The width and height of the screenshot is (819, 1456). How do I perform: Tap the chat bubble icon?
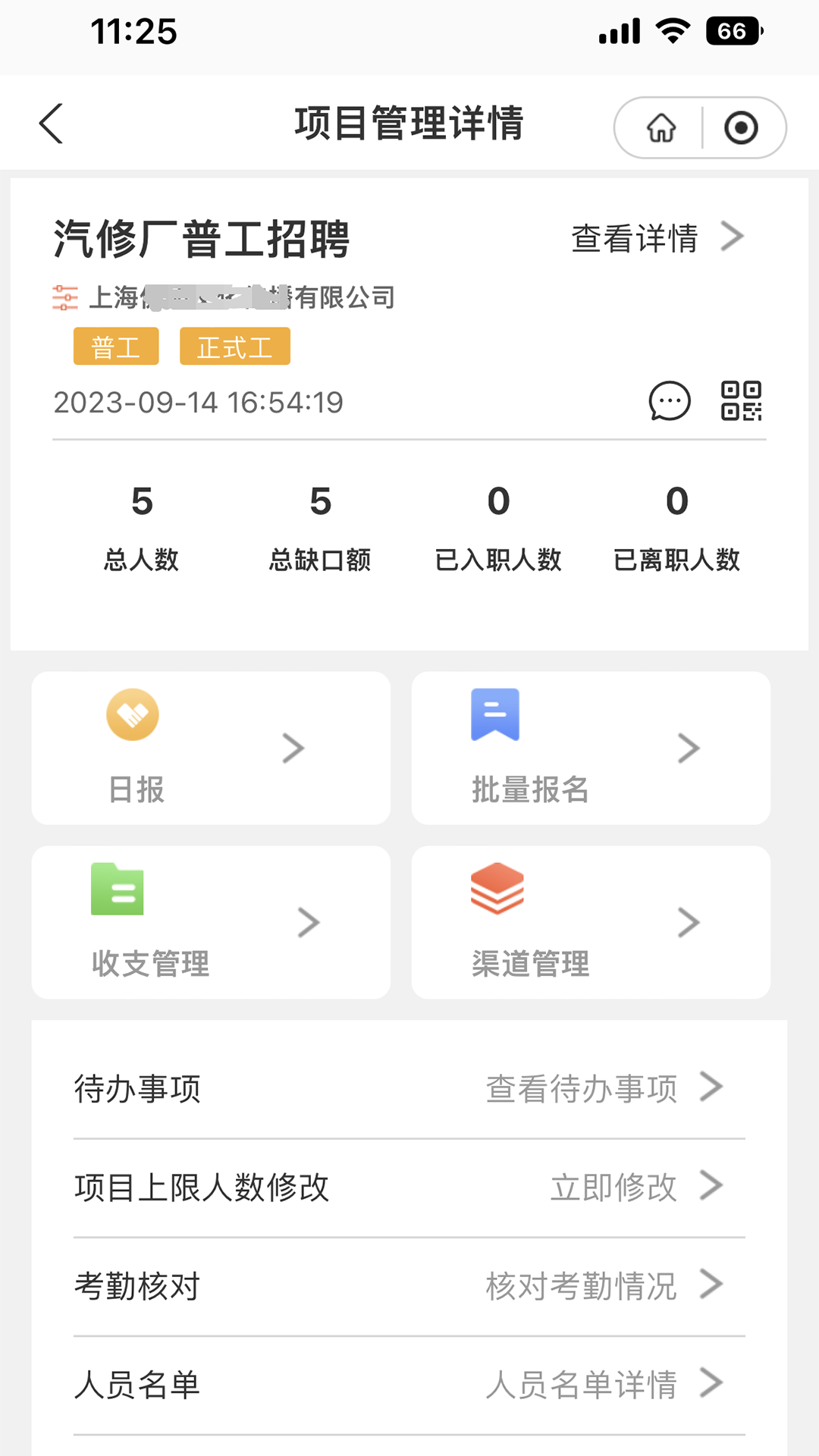click(669, 402)
